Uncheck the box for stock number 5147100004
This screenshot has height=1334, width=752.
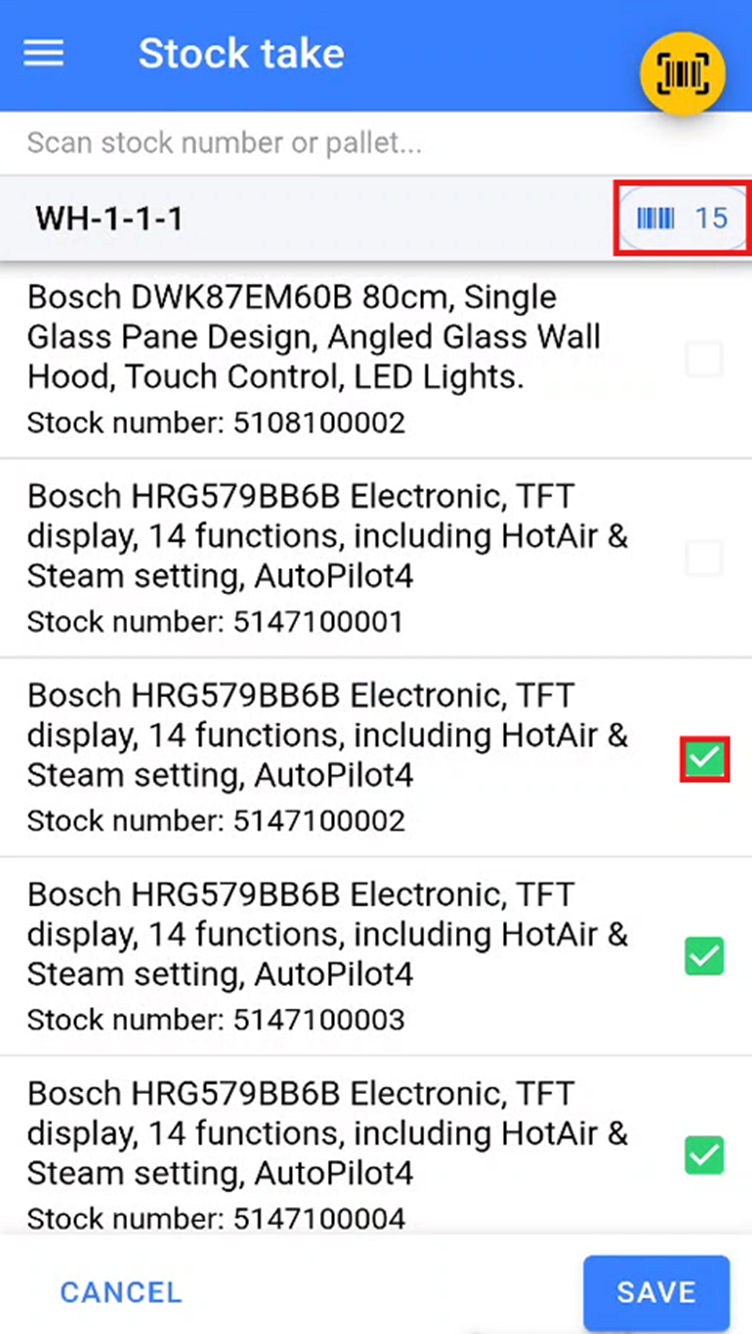point(704,1155)
